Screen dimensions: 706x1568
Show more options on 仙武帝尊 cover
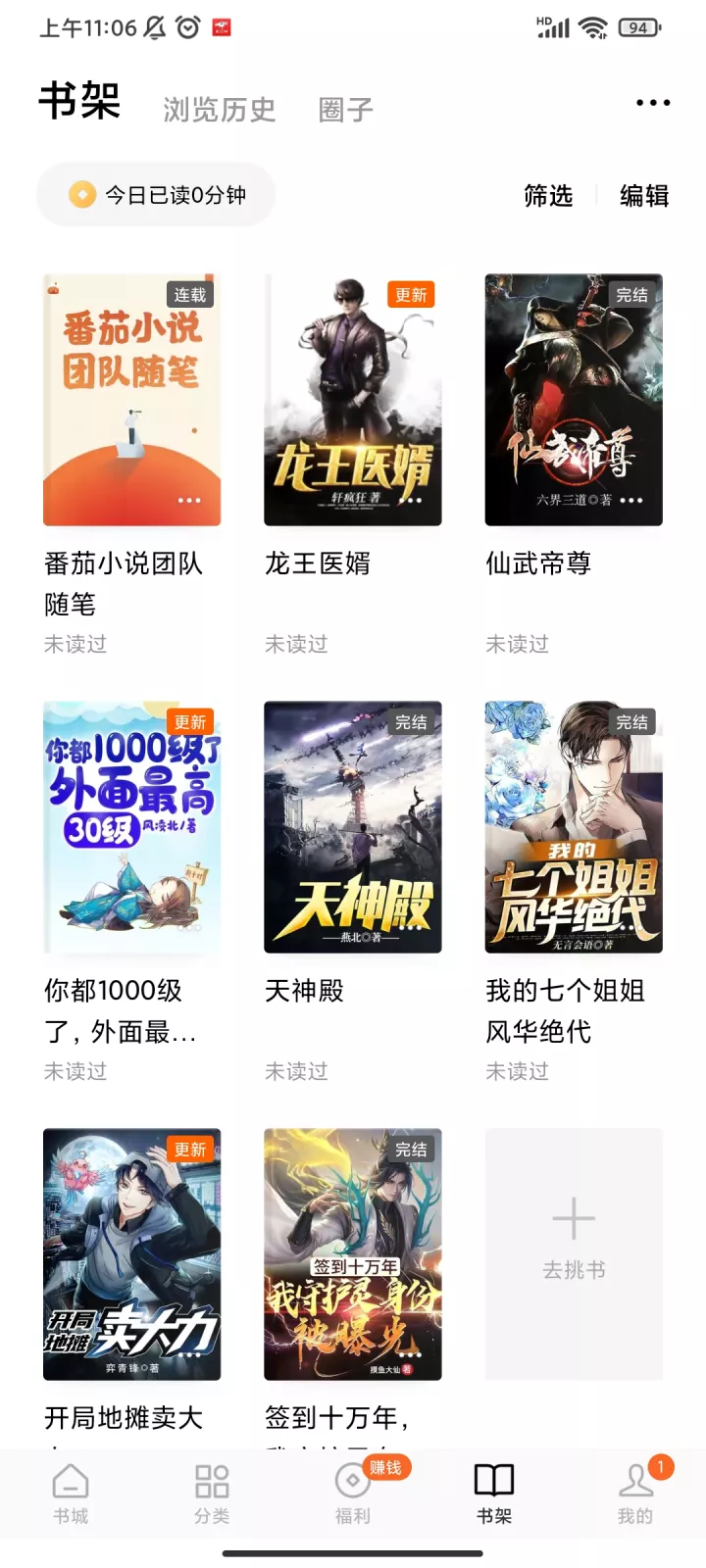click(x=631, y=501)
